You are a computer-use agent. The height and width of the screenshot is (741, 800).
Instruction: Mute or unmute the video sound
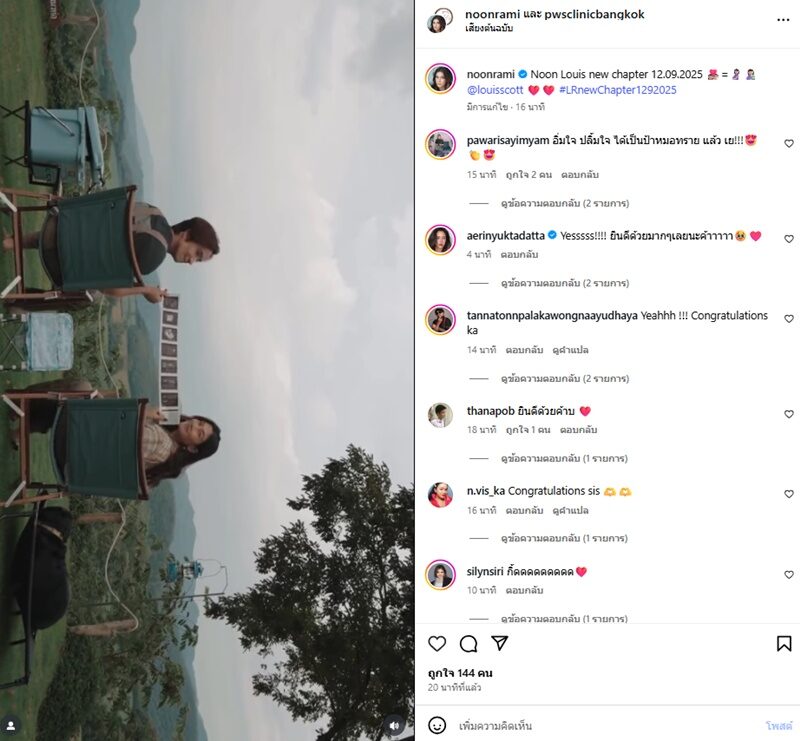coord(395,724)
